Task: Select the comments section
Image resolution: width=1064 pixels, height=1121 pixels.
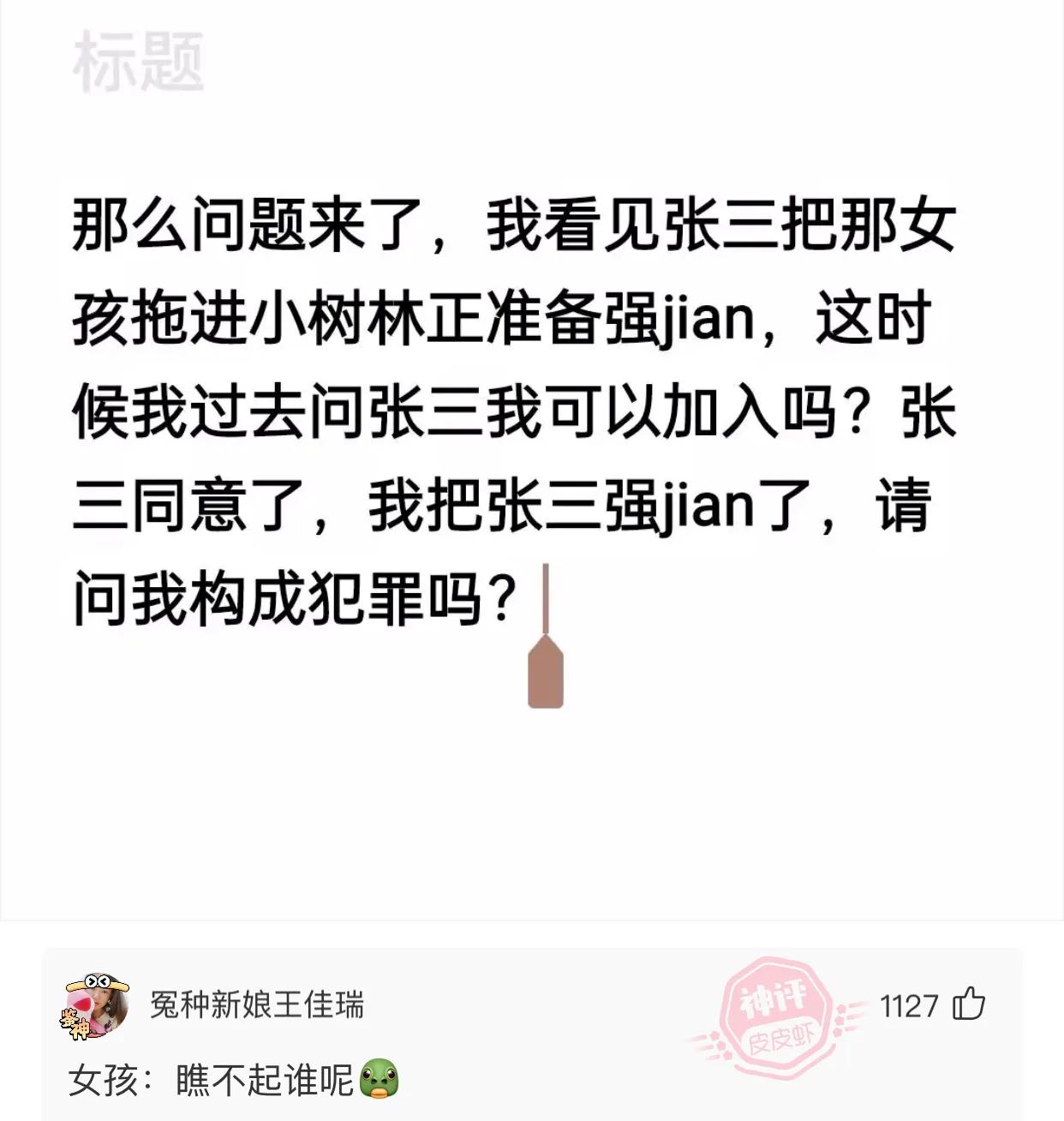Action: tap(514, 1028)
